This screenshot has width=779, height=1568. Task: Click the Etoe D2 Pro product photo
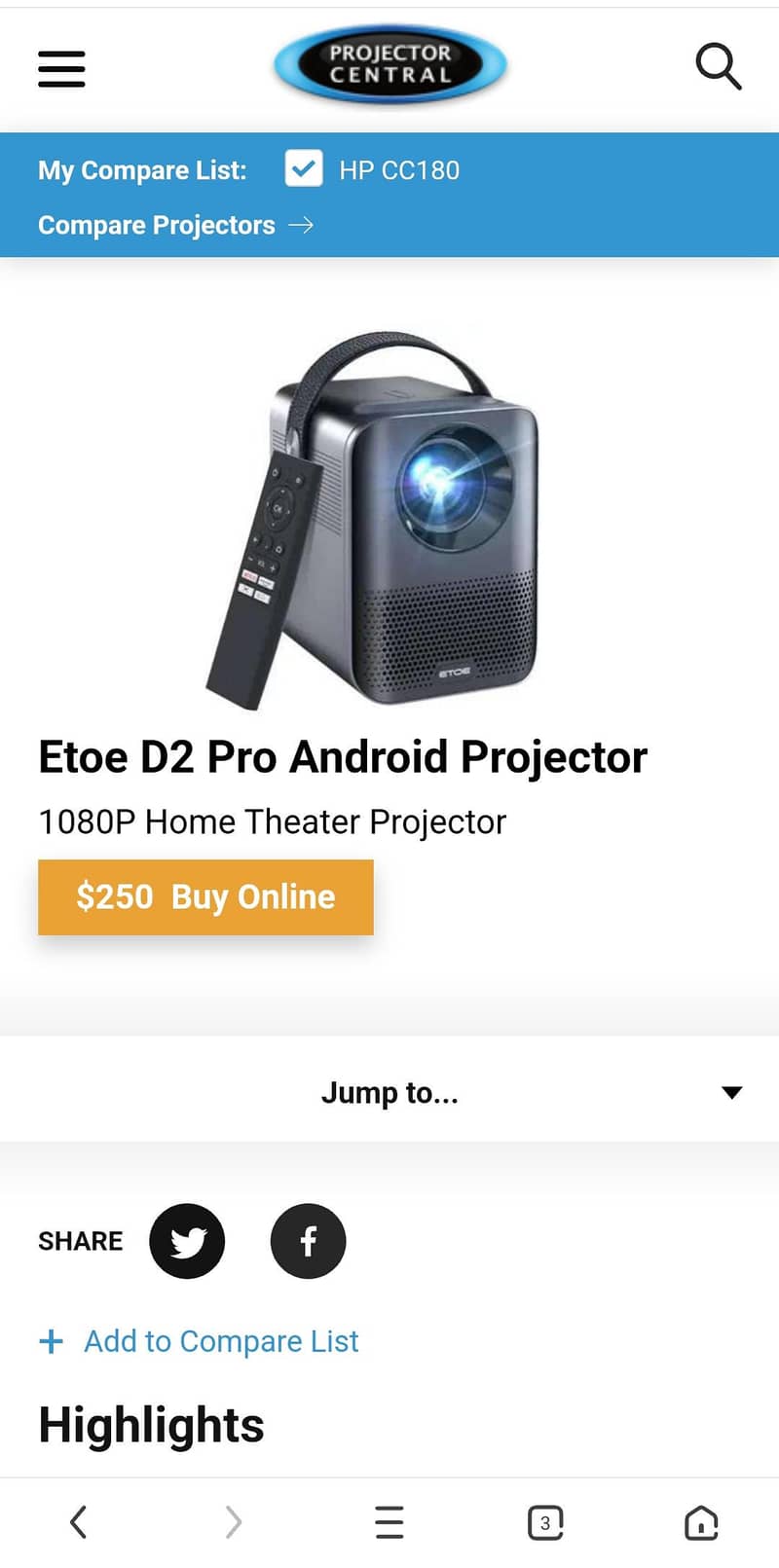coord(389,516)
